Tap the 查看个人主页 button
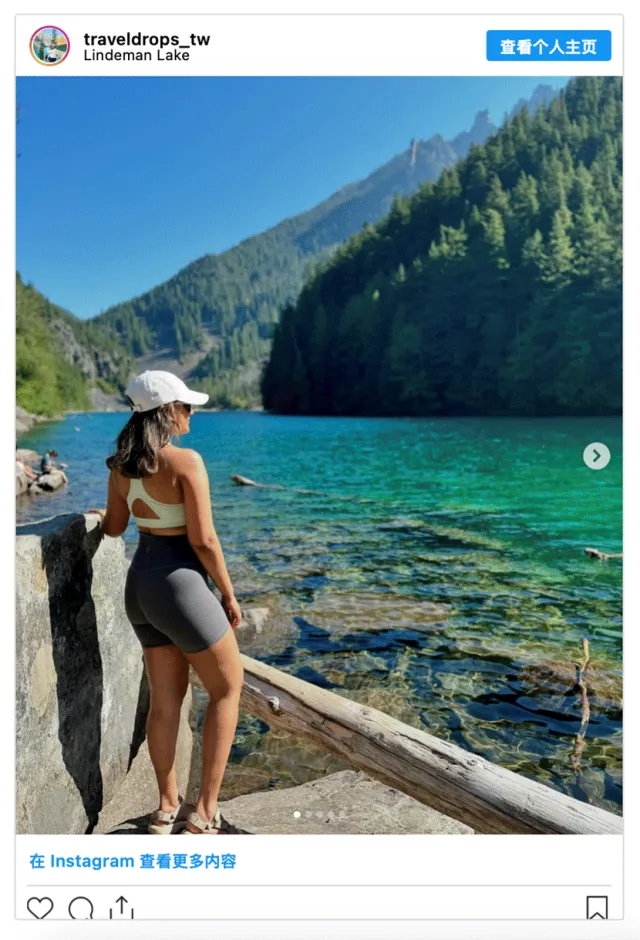The width and height of the screenshot is (640, 940). coord(548,46)
